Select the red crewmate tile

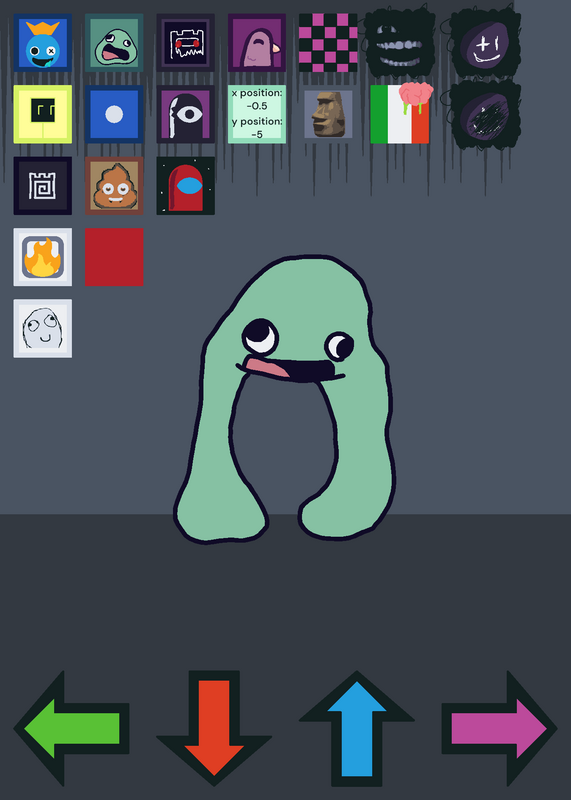(x=185, y=186)
